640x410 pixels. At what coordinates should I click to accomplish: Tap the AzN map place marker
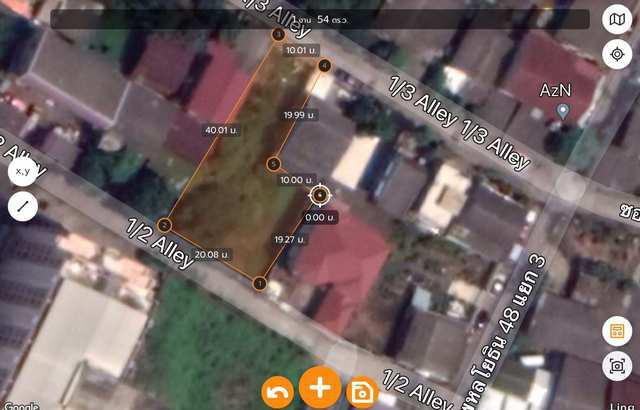[x=562, y=110]
